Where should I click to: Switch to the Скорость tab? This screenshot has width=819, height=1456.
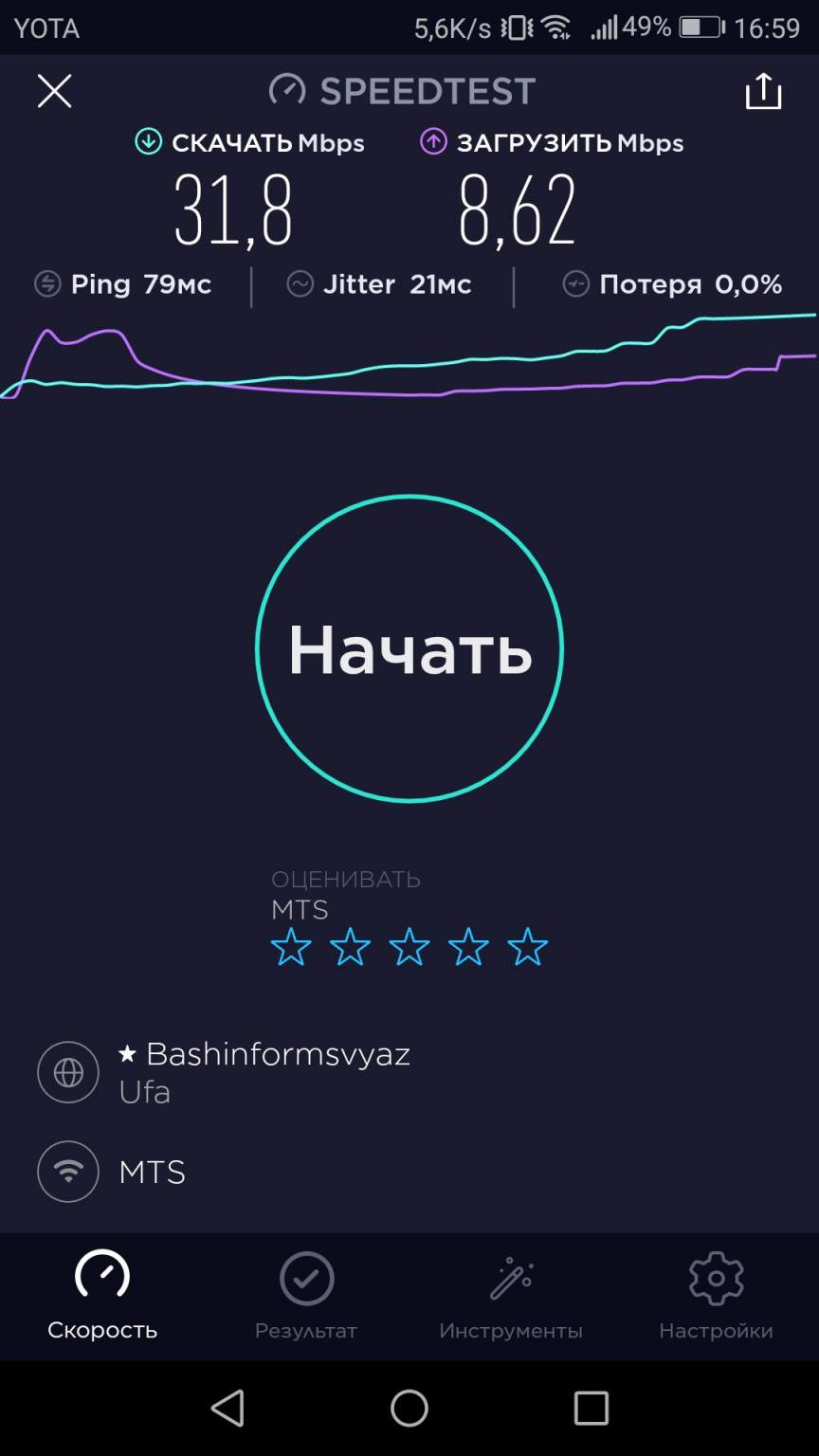tap(102, 1295)
